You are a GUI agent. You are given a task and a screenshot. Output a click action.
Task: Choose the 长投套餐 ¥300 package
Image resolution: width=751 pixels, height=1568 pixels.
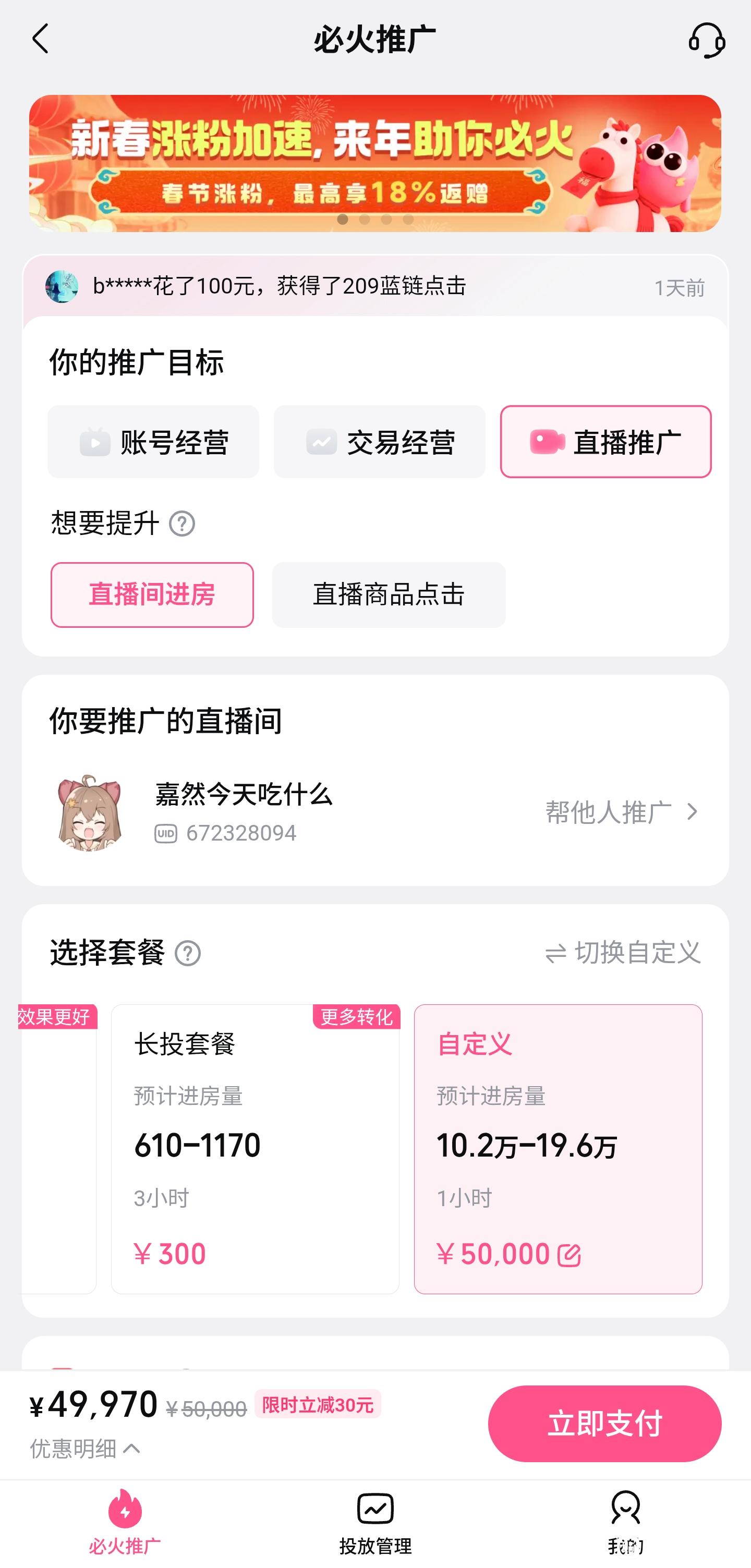255,1149
